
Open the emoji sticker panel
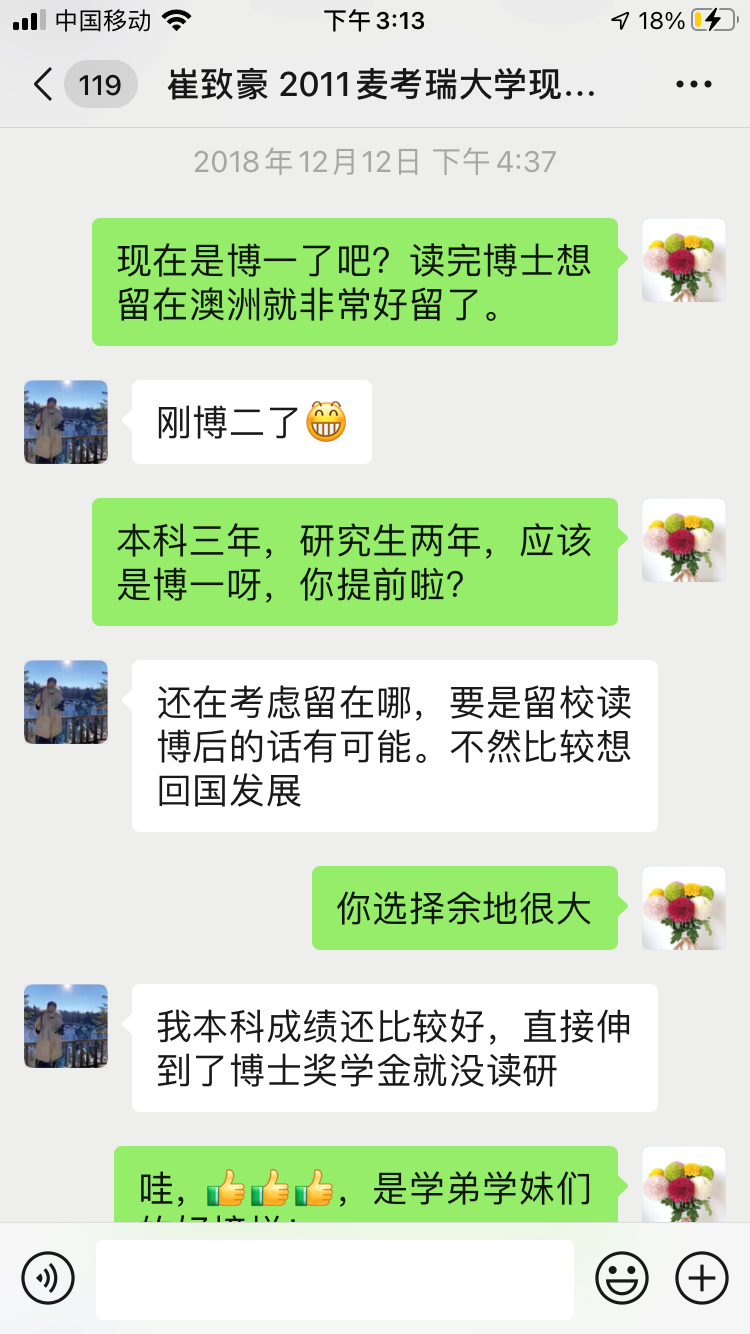tap(622, 1277)
